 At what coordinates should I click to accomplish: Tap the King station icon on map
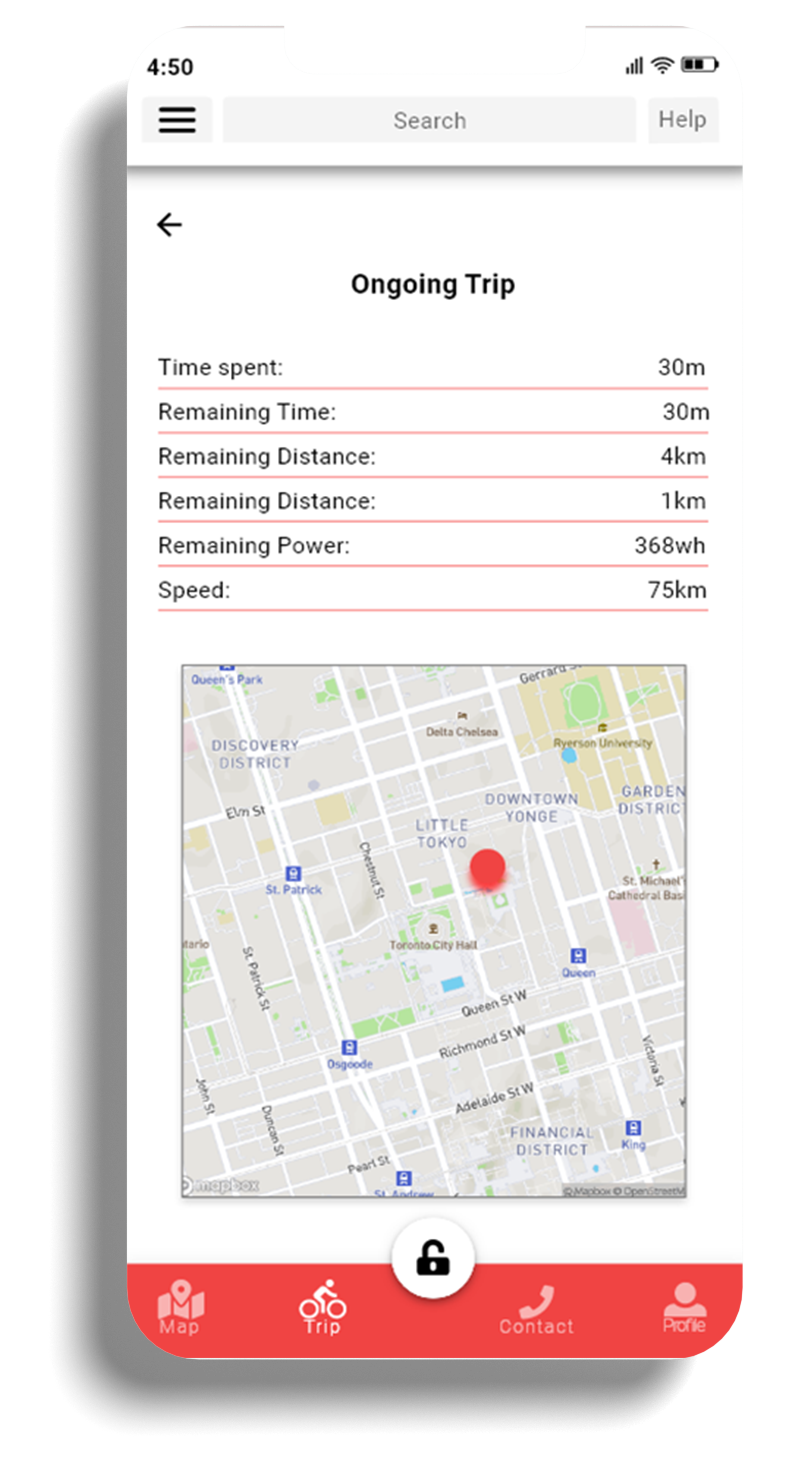[634, 1127]
